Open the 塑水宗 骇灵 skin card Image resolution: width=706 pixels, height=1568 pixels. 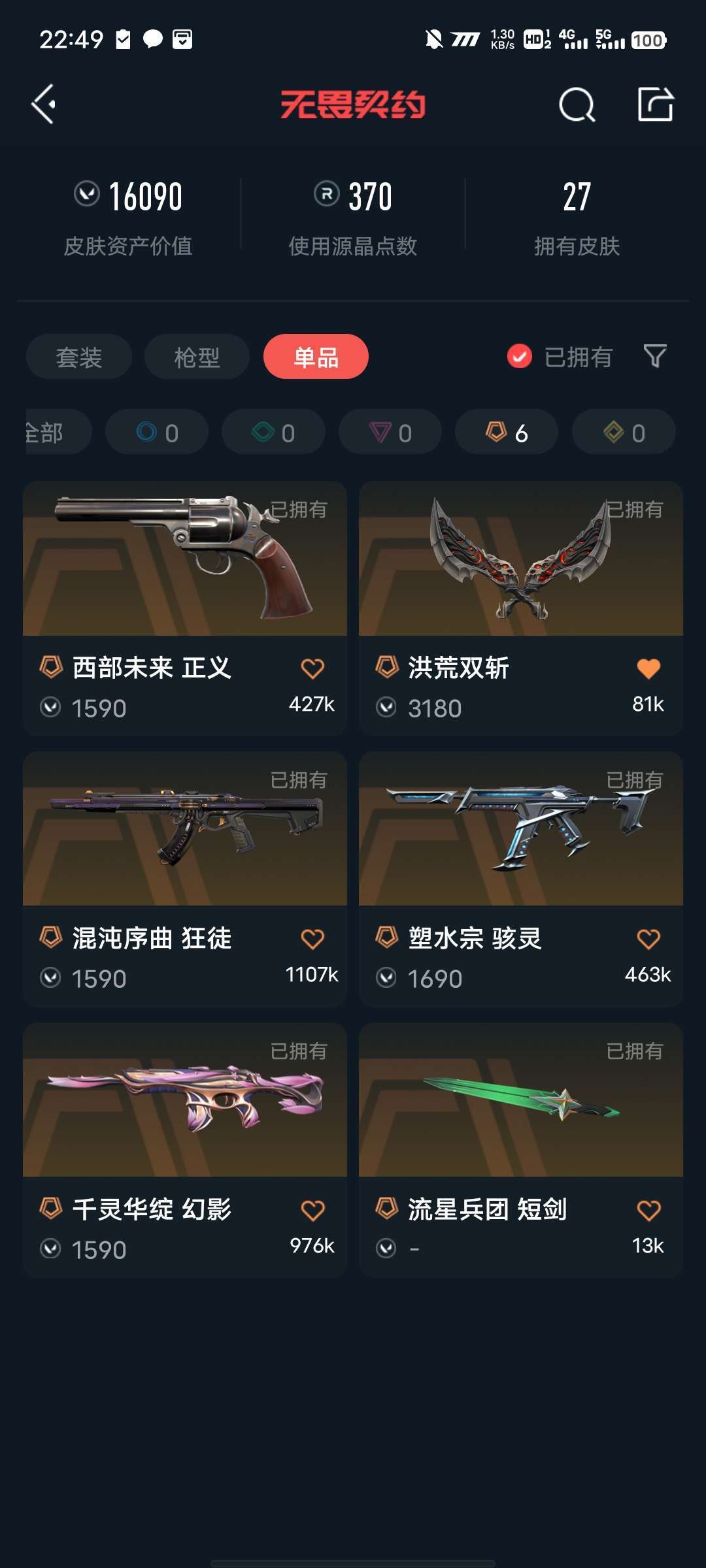pos(521,879)
